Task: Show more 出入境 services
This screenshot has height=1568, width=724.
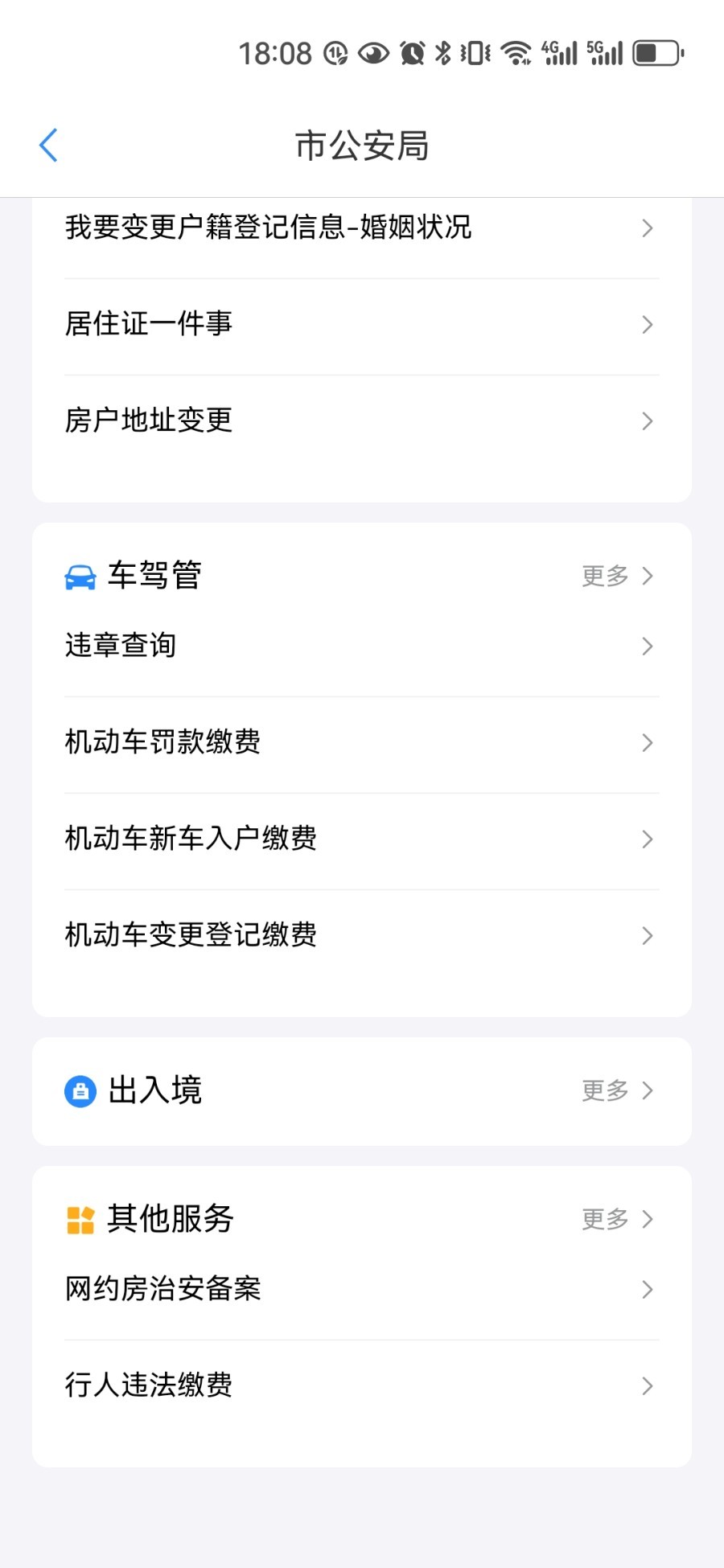Action: 616,1090
